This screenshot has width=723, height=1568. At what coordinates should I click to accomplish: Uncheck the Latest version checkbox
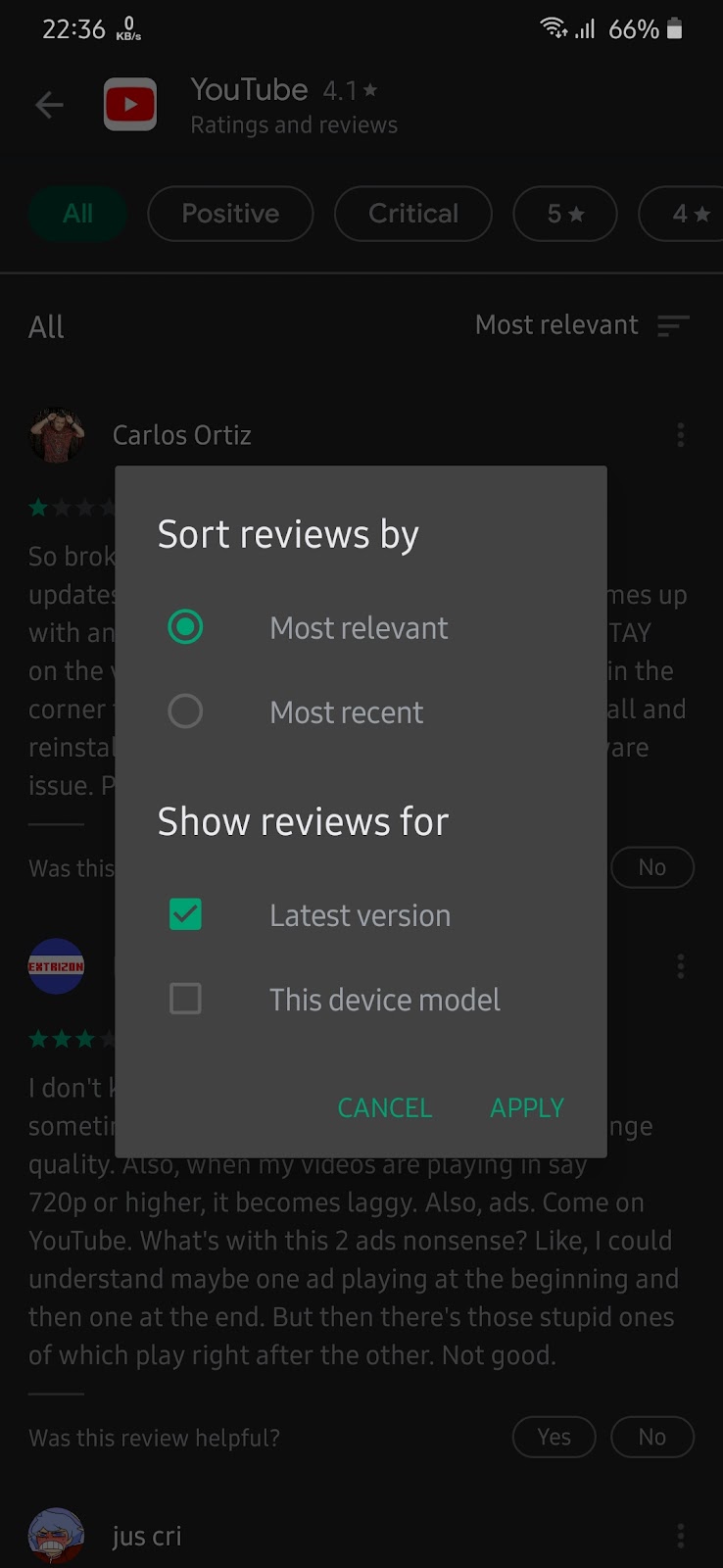(x=185, y=914)
